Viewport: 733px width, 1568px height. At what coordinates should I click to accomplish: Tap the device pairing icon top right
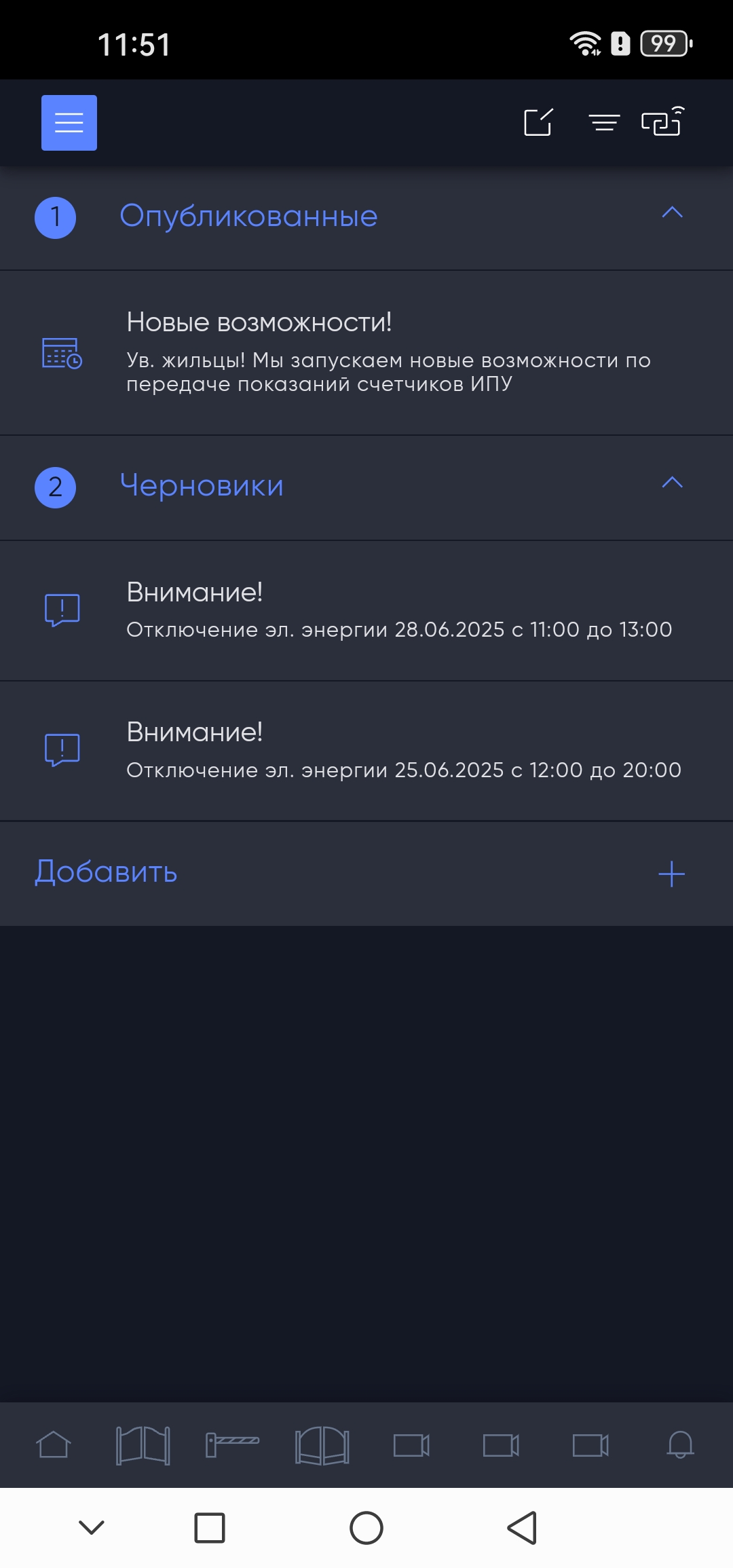click(x=662, y=122)
